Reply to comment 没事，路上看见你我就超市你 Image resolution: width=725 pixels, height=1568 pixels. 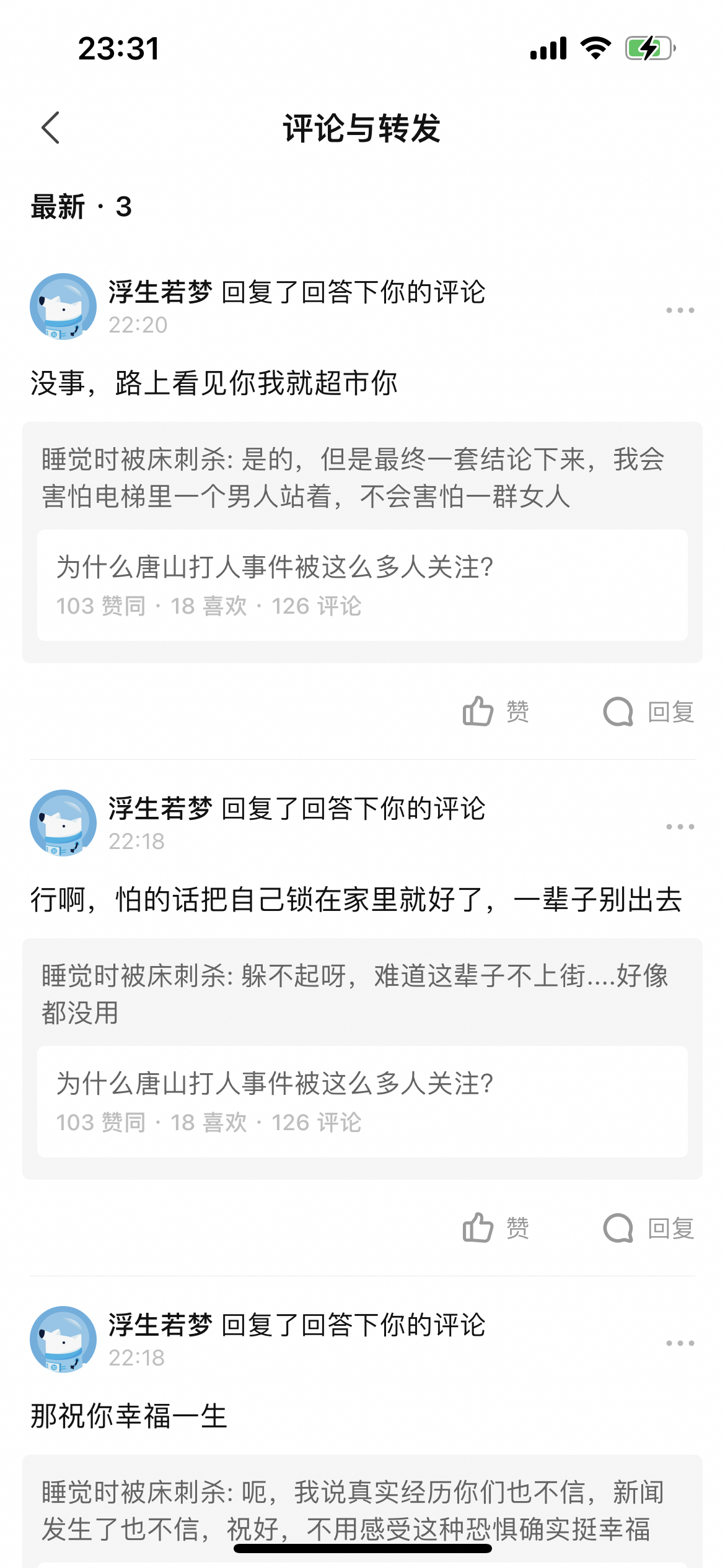click(649, 712)
